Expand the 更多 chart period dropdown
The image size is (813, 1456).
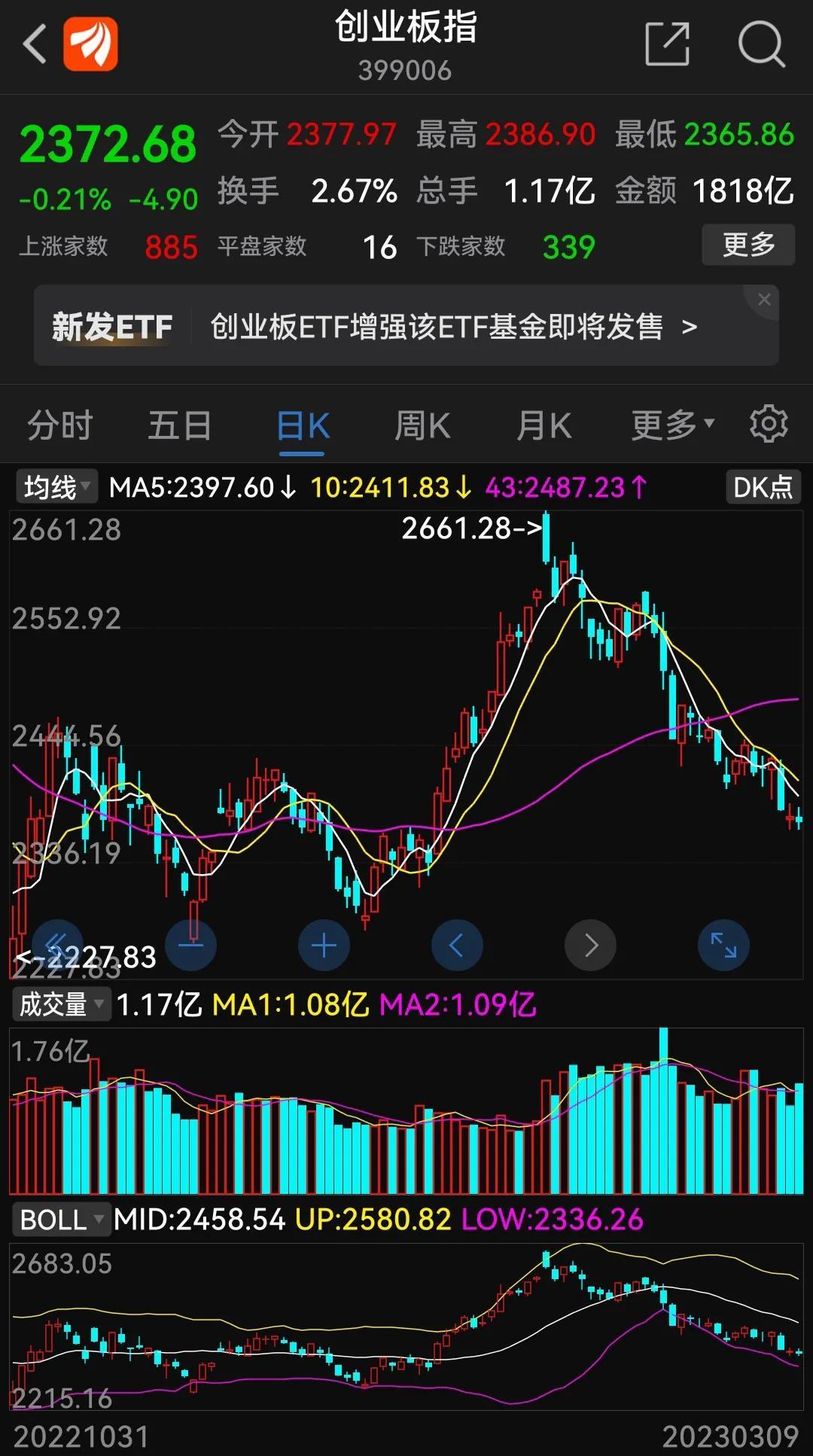coord(672,425)
